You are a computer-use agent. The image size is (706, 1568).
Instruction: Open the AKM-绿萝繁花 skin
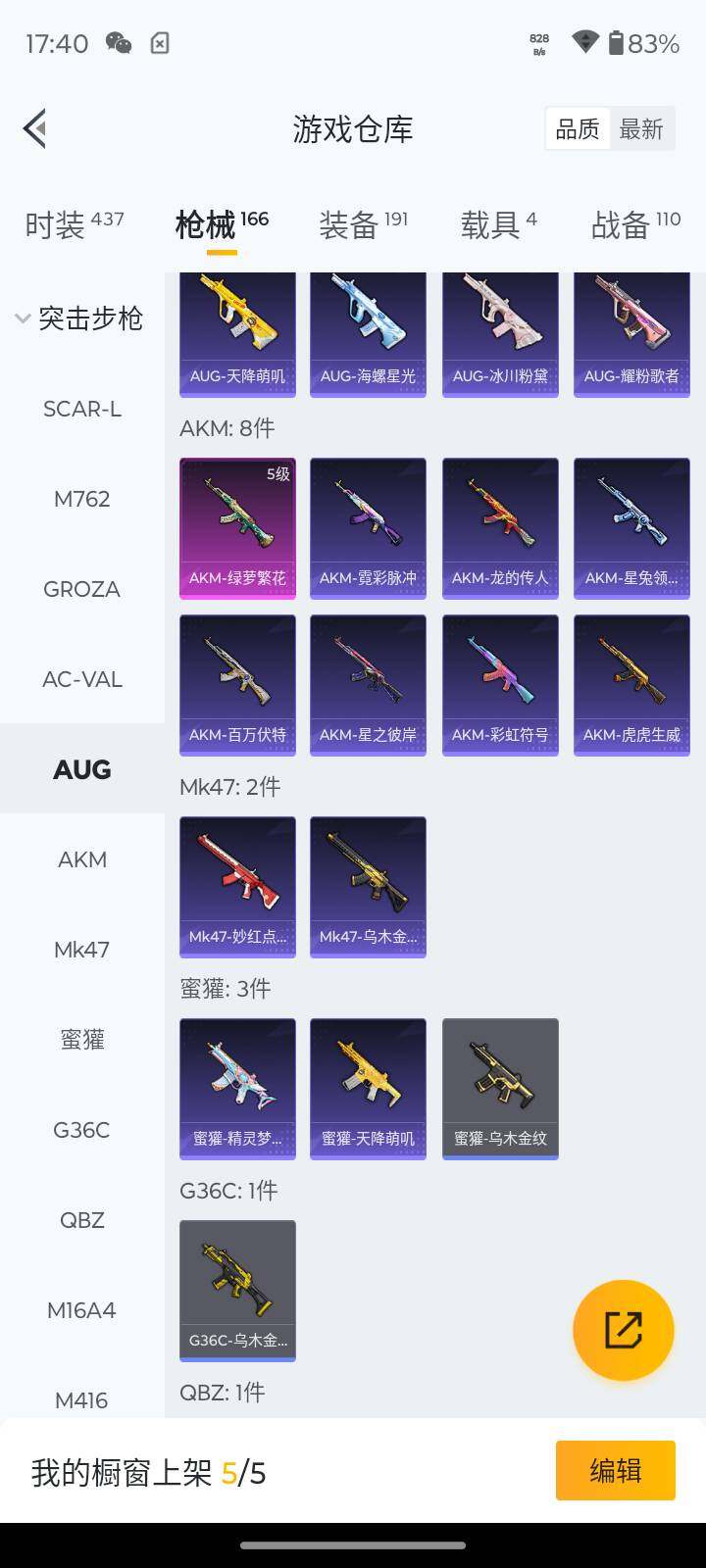coord(237,527)
